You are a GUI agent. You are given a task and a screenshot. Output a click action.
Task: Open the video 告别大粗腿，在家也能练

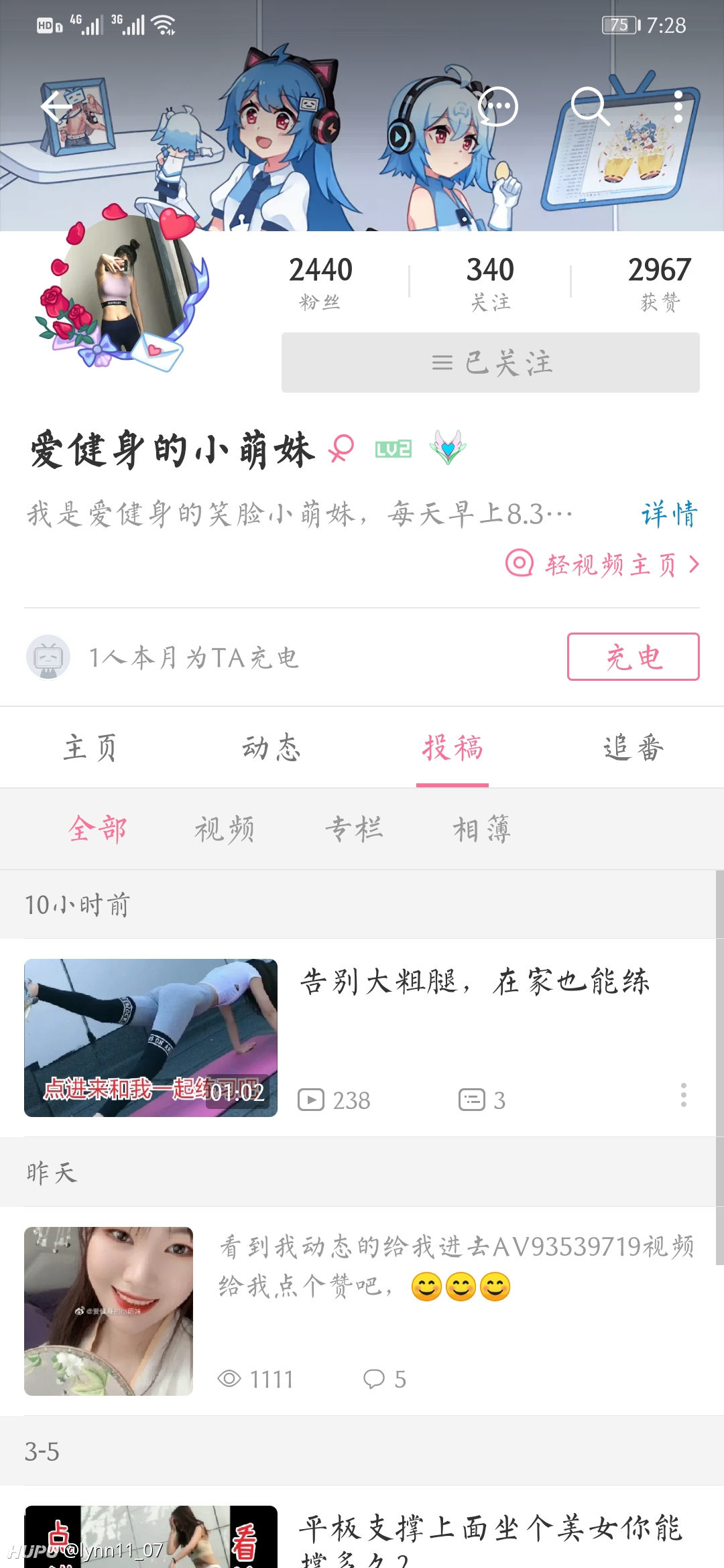click(362, 1037)
